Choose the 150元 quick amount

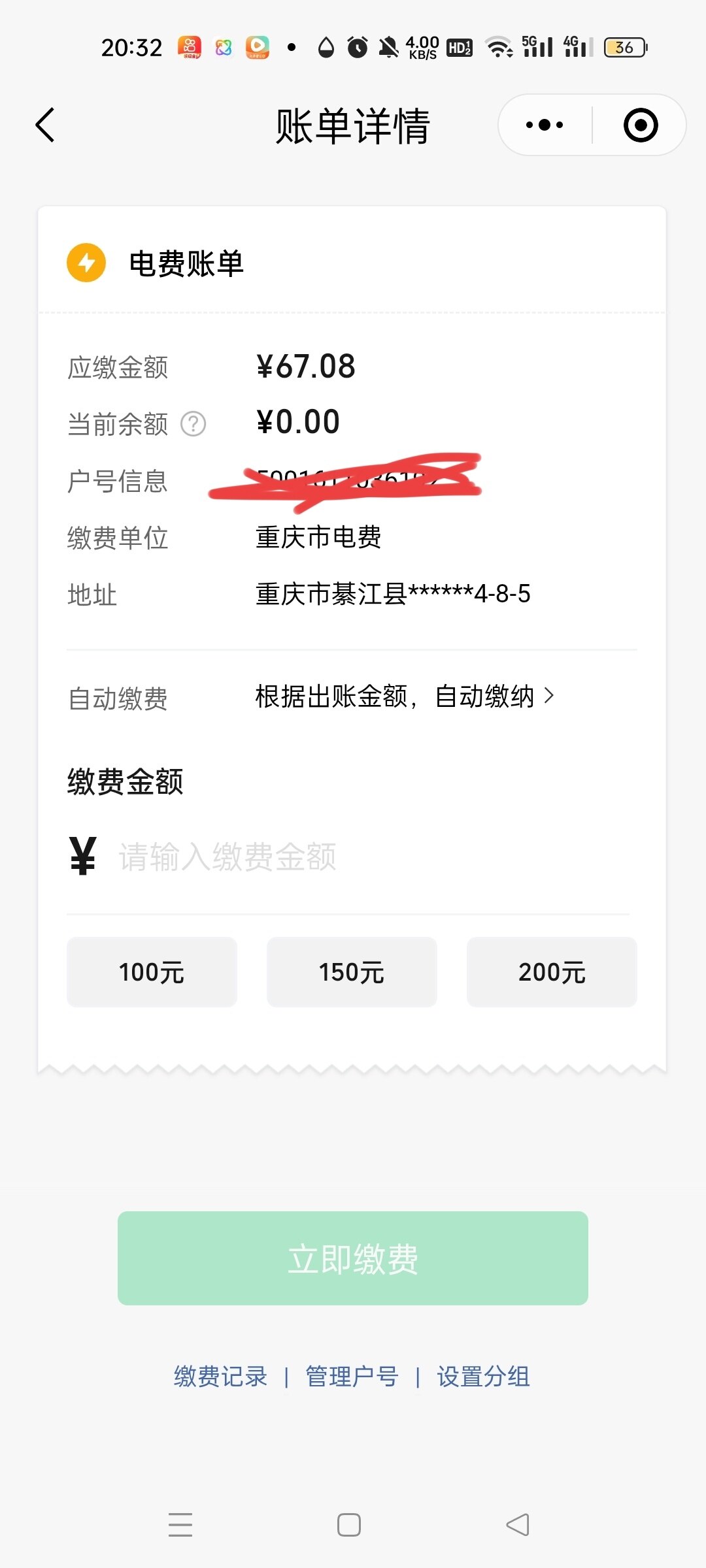(x=352, y=972)
